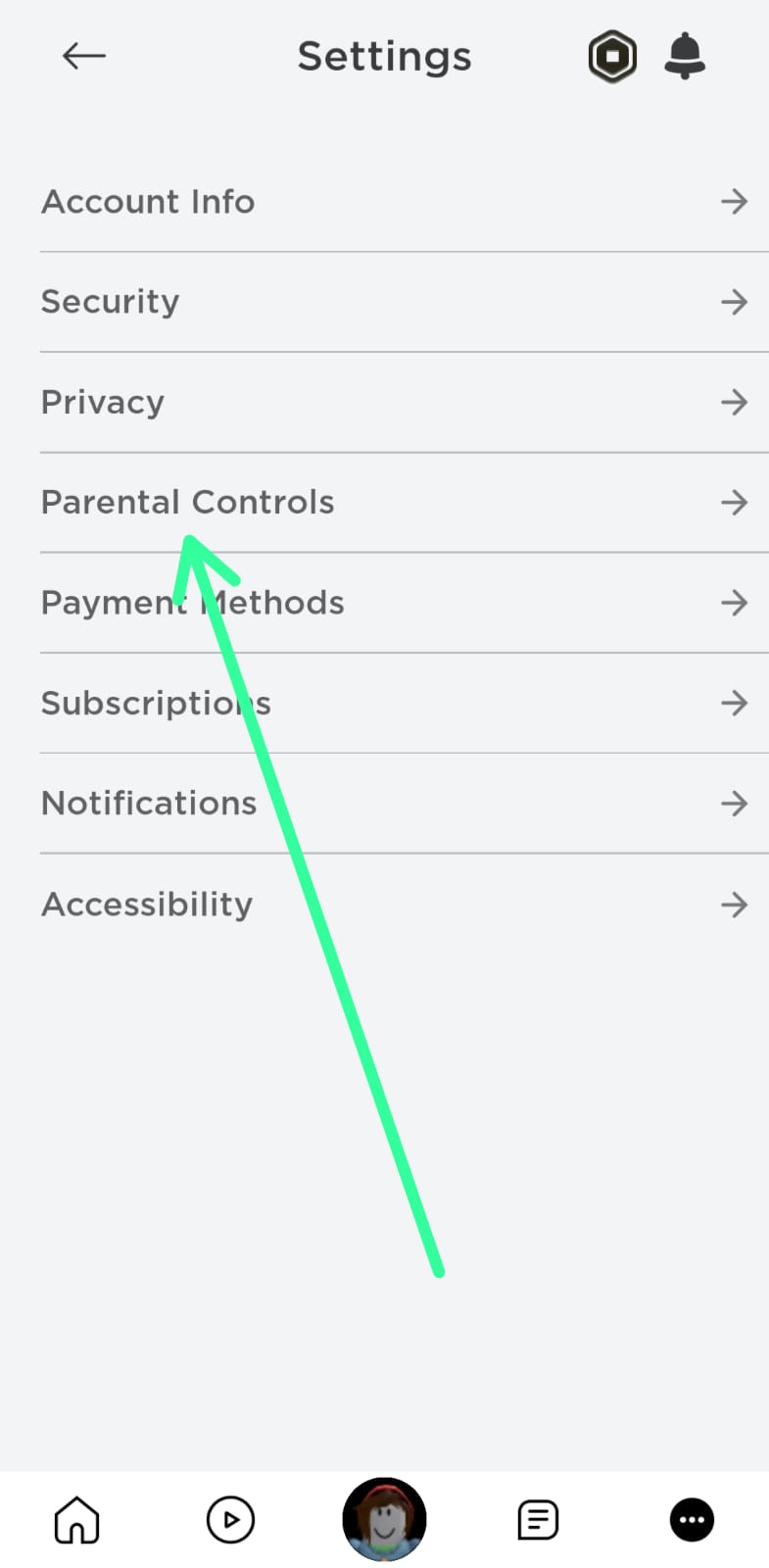Tap the back arrow to exit Settings
This screenshot has height=1568, width=769.
click(83, 56)
